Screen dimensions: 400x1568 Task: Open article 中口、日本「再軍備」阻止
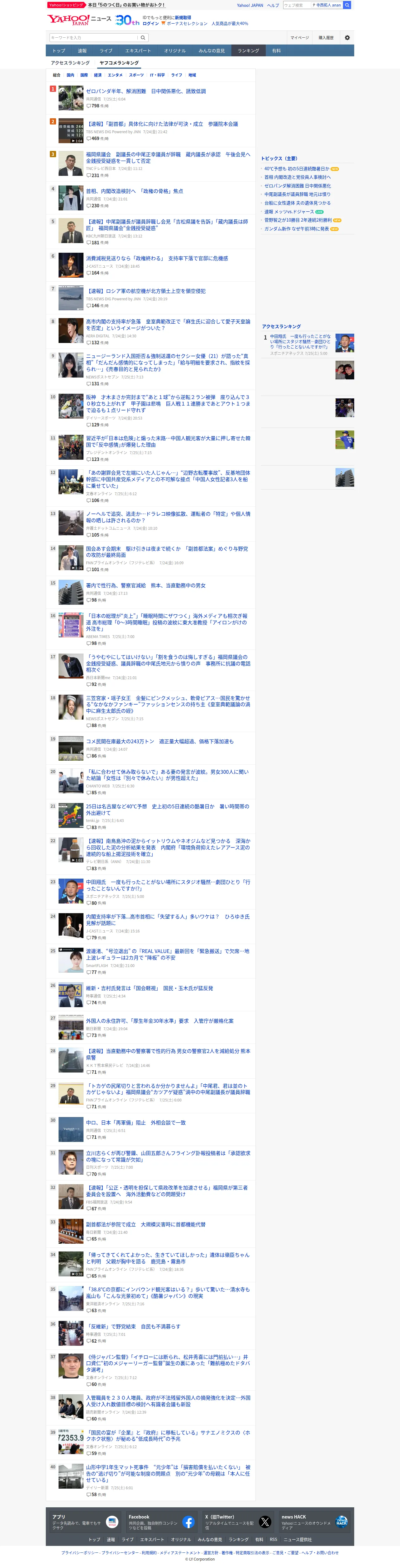tap(136, 1122)
